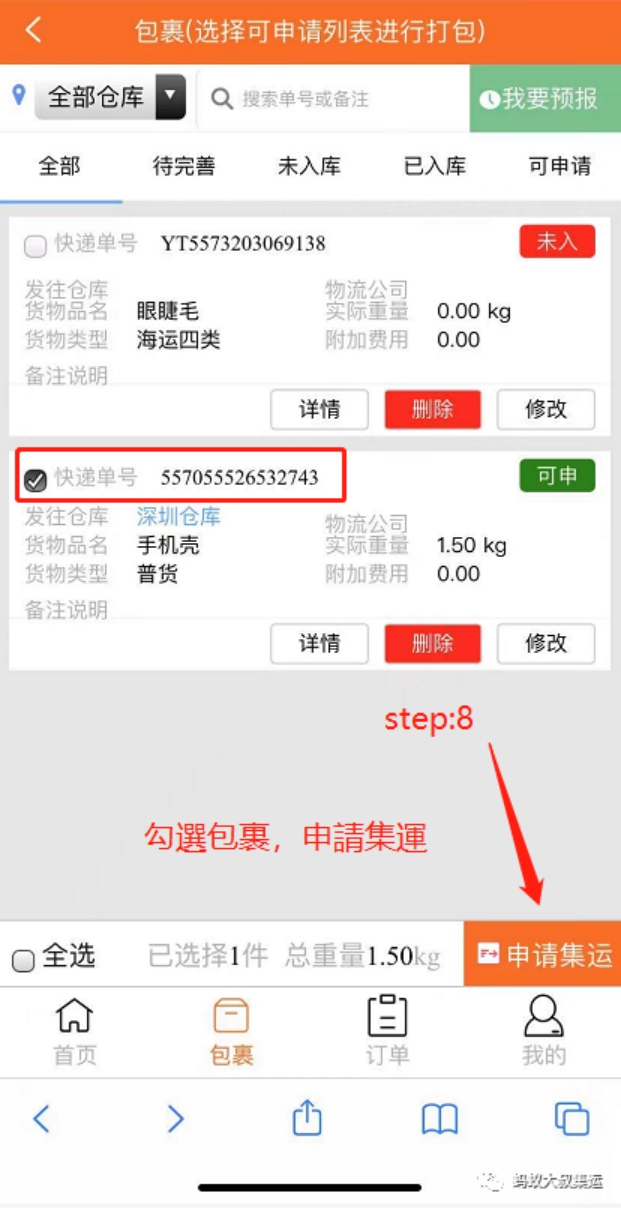Switch to the 可申请 tab

coord(560,167)
